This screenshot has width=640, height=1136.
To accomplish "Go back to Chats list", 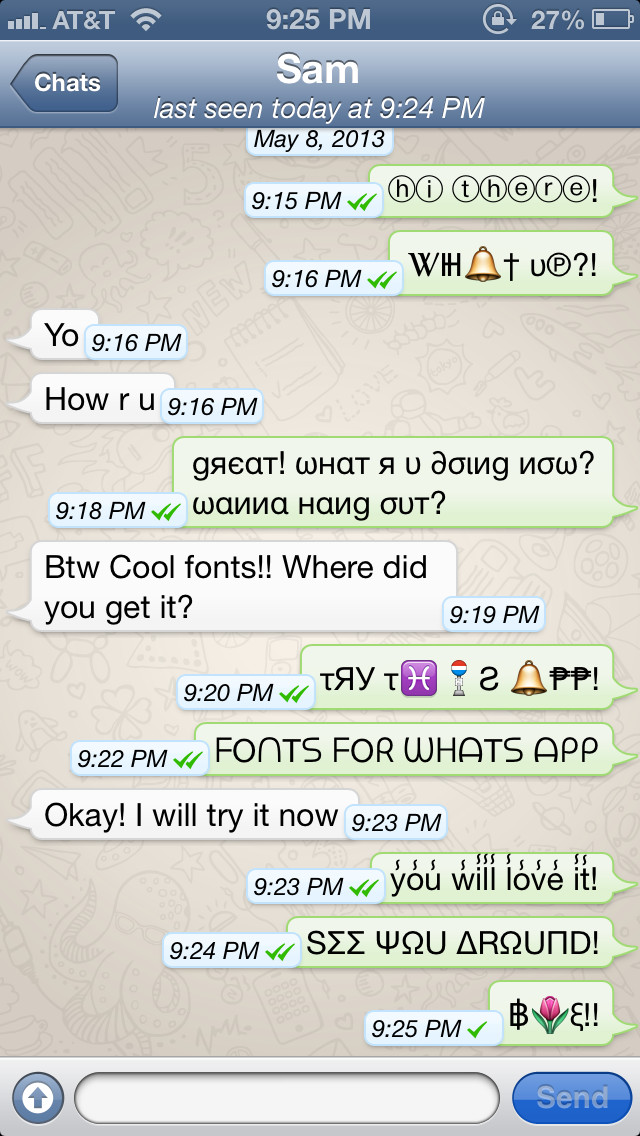I will 64,83.
